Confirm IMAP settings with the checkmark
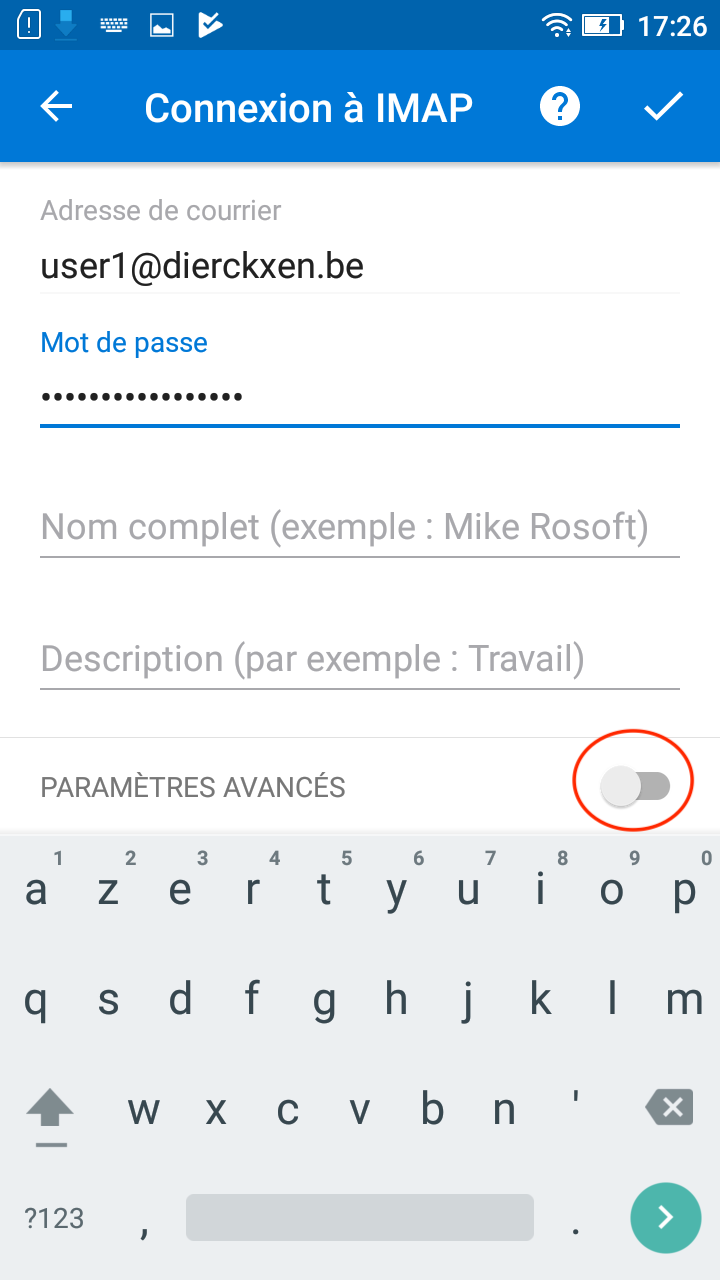 [662, 107]
